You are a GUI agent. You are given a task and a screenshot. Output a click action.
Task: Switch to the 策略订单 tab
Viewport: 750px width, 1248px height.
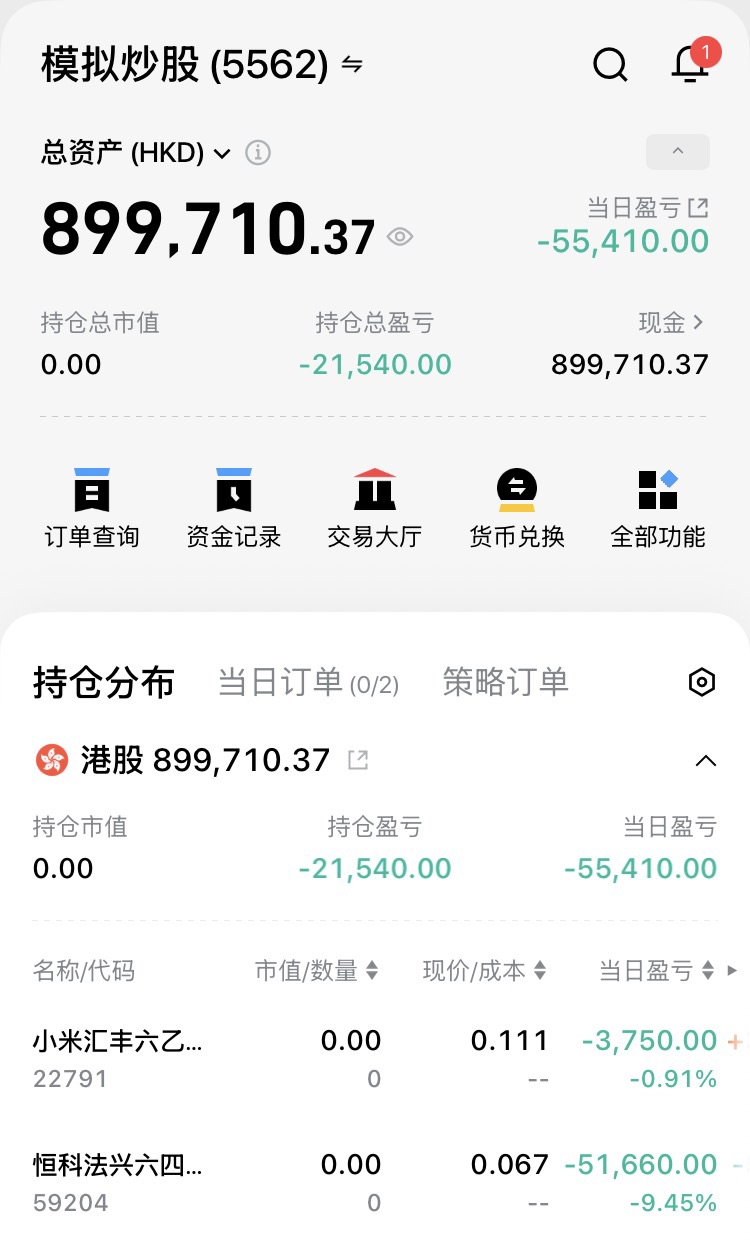506,682
